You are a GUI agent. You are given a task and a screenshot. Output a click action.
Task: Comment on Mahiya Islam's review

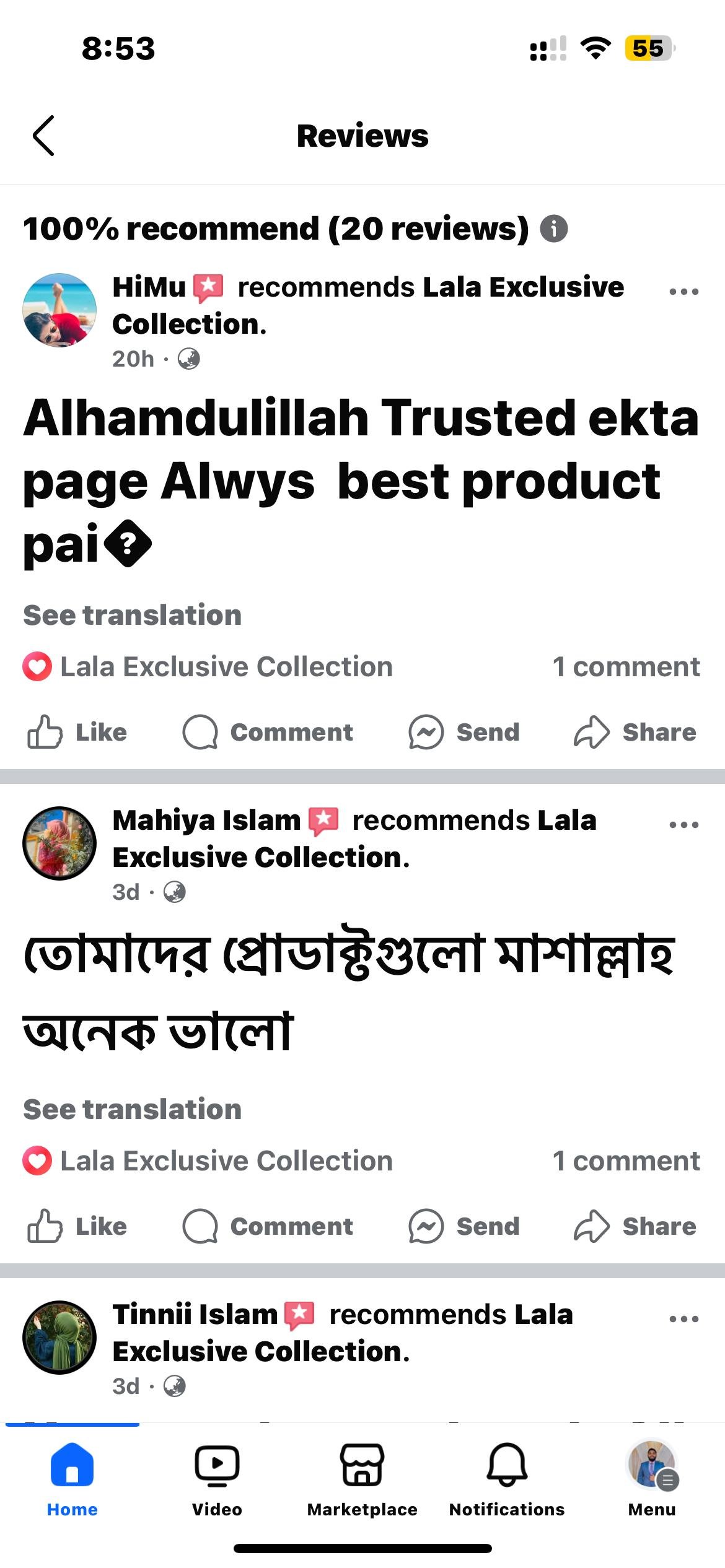[x=268, y=1226]
